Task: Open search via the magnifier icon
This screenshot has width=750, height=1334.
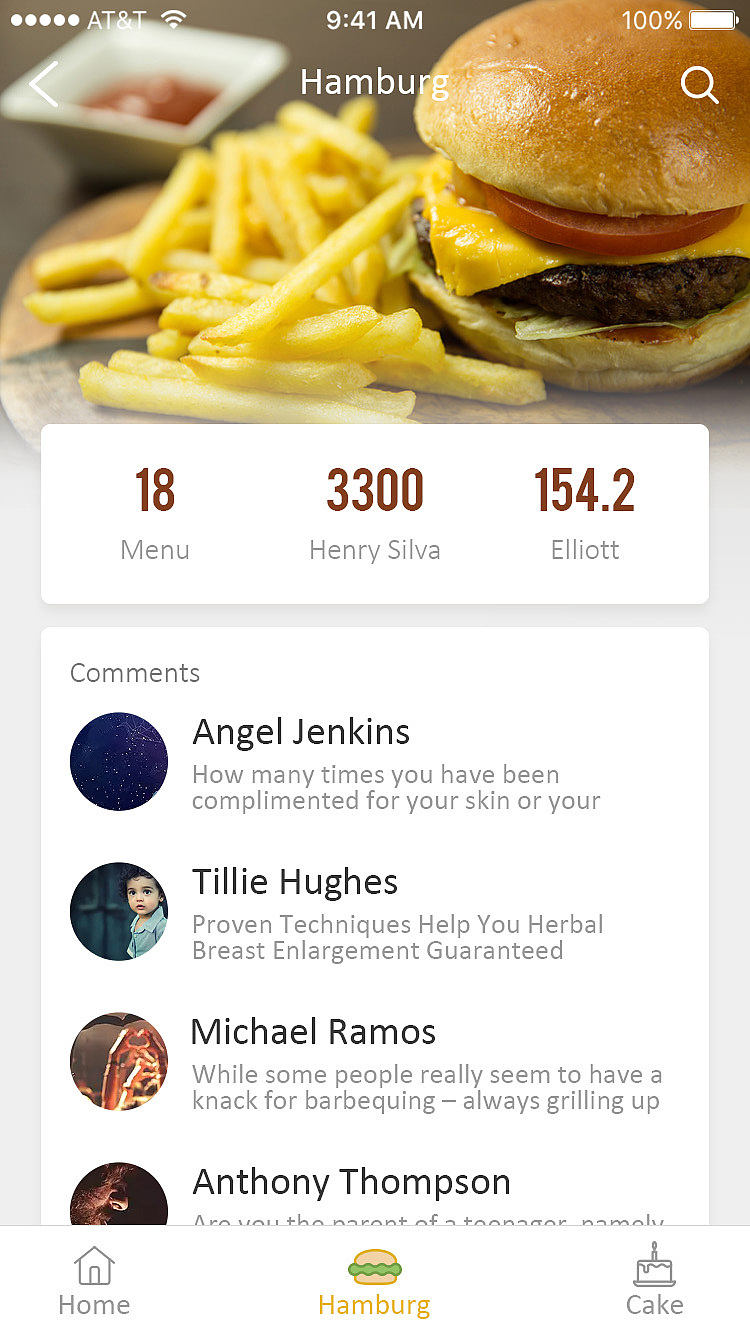Action: (699, 85)
